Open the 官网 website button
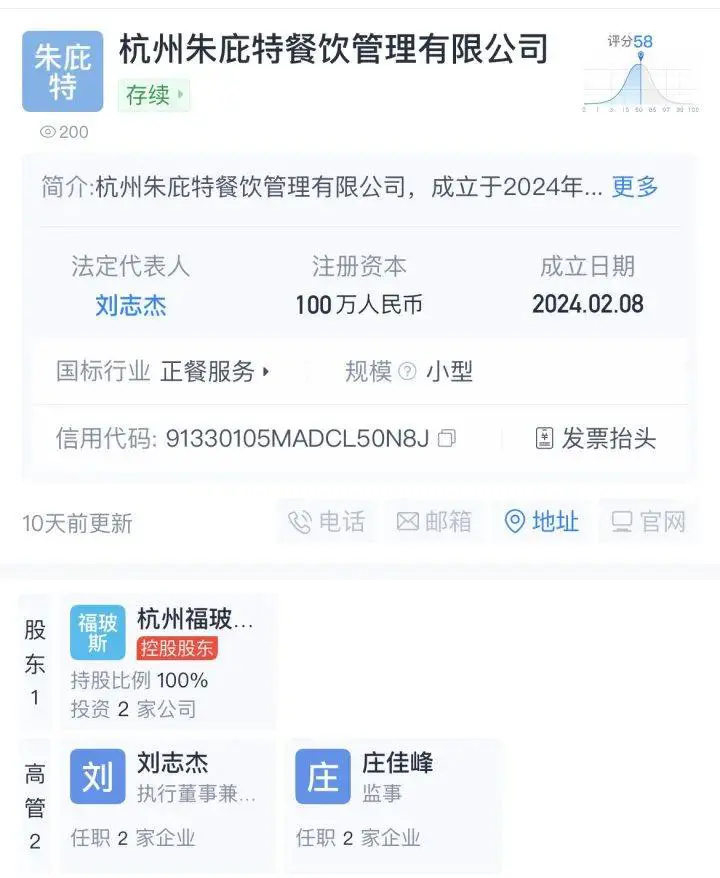This screenshot has width=720, height=878. pos(648,521)
